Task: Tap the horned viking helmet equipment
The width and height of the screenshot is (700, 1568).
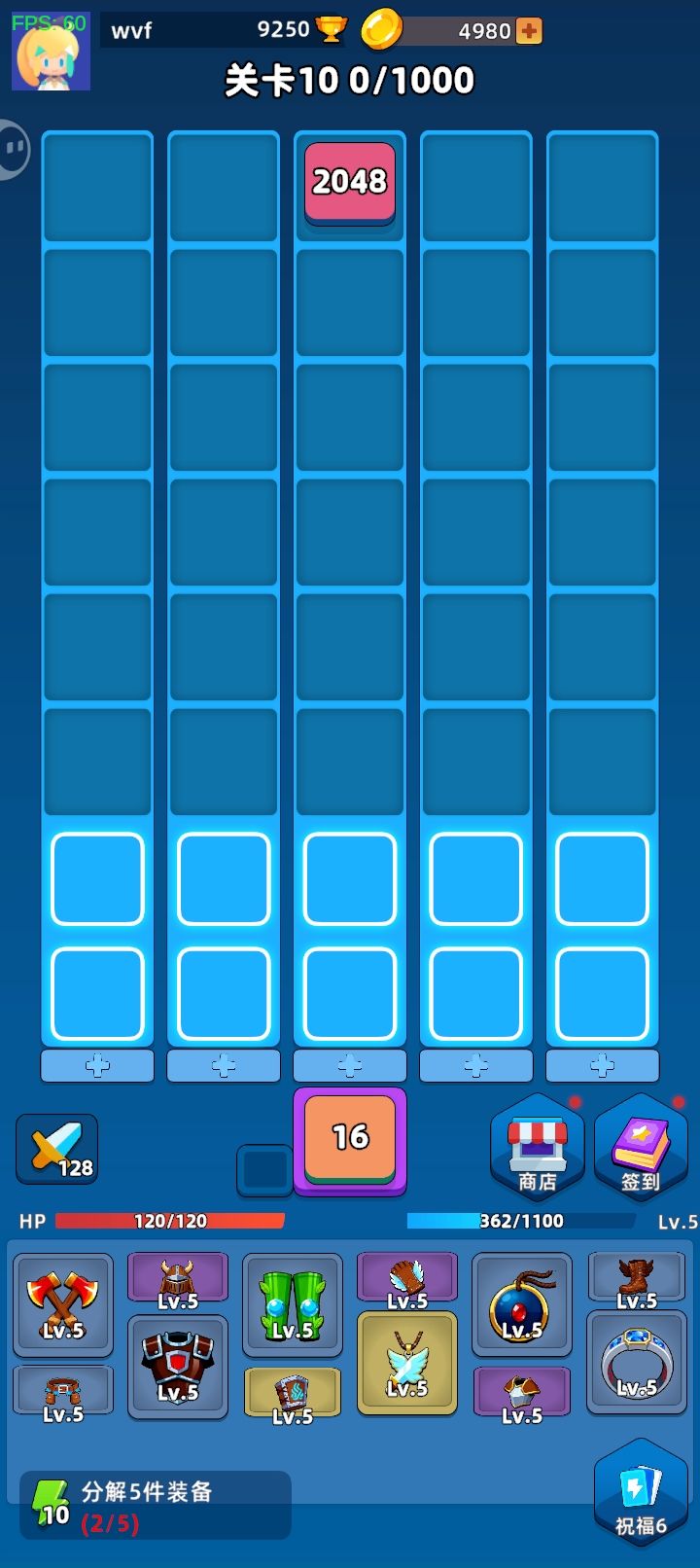Action: click(178, 1276)
